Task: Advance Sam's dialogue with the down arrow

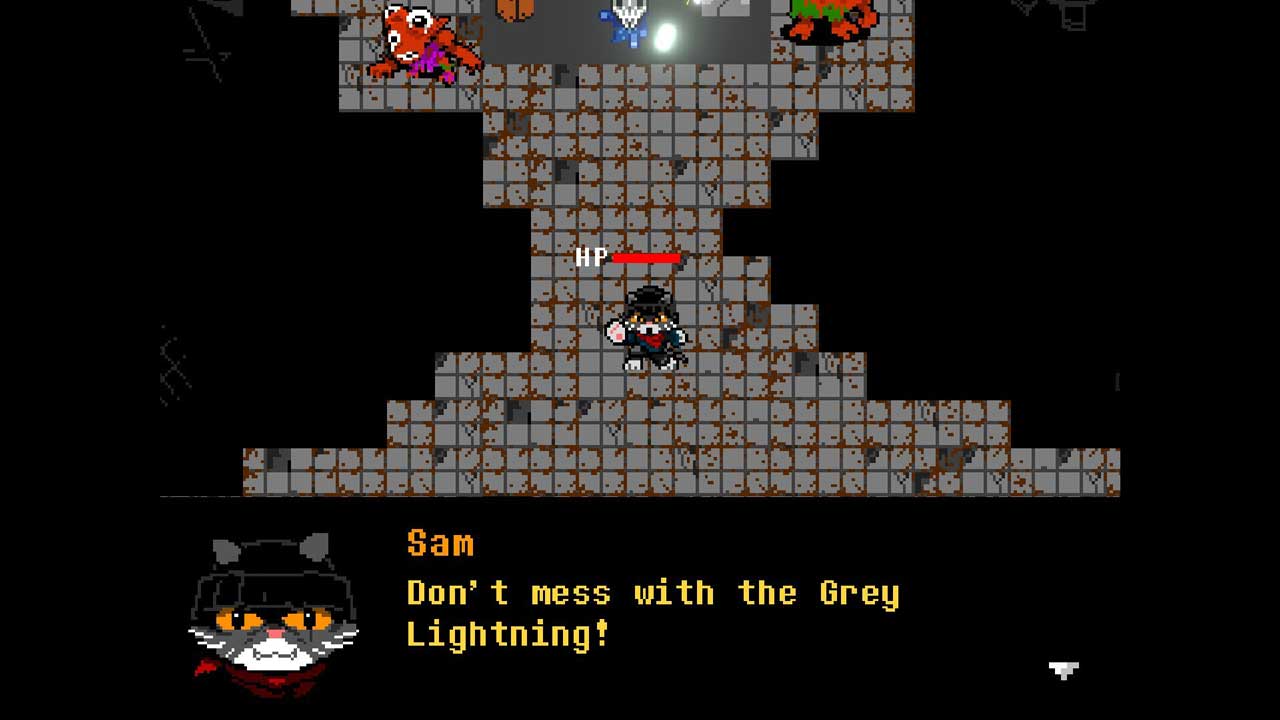Action: point(1063,670)
